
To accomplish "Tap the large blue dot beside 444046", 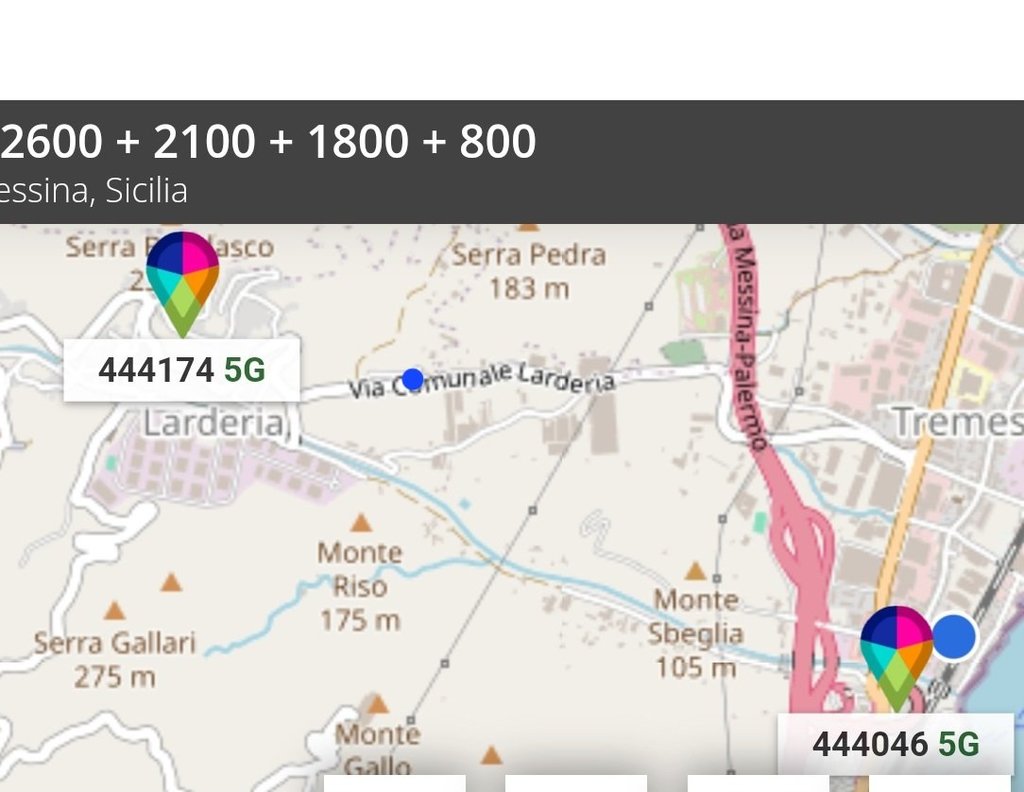I will click(954, 636).
